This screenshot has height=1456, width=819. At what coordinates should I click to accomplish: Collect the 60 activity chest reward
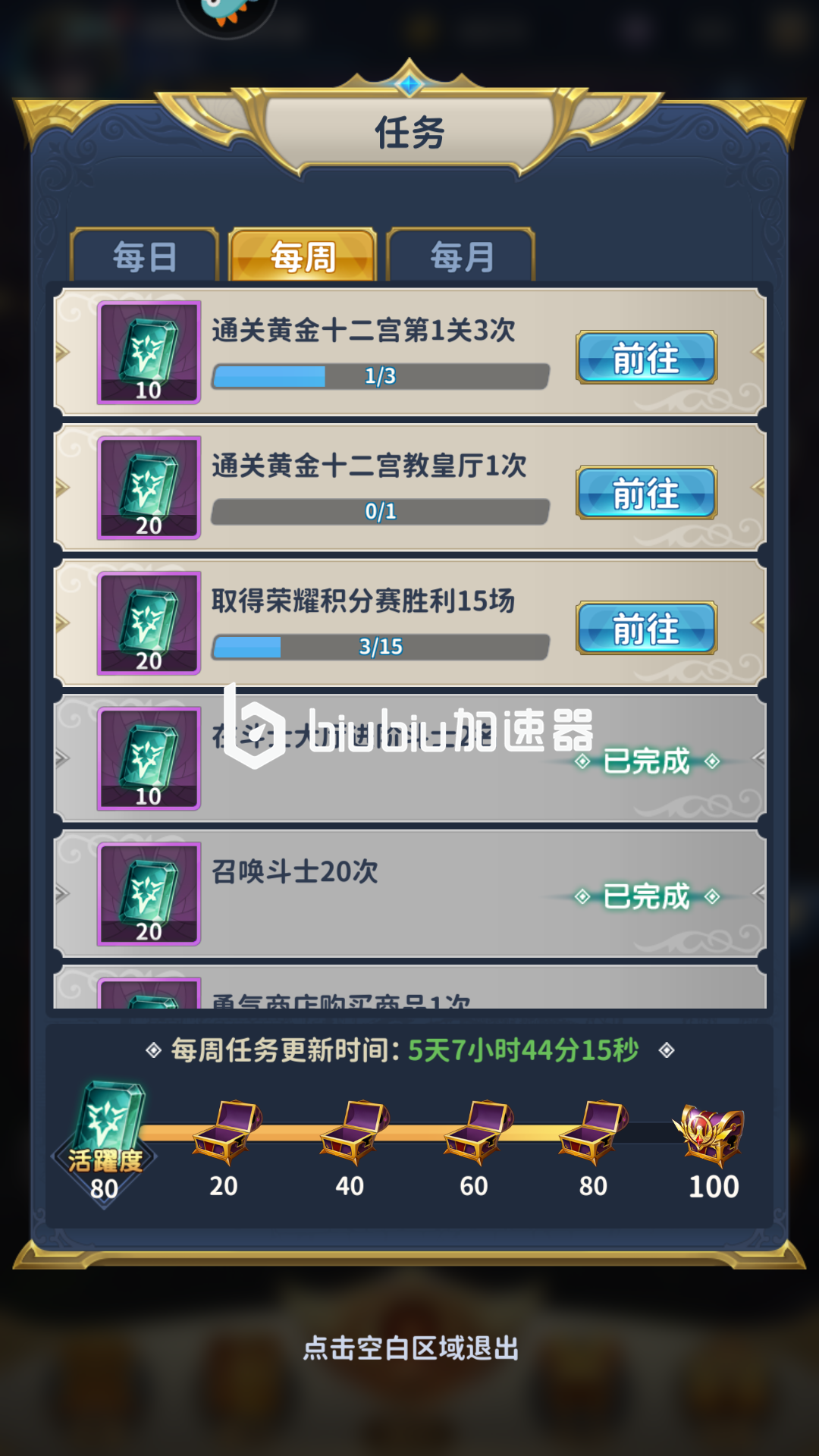click(477, 1133)
